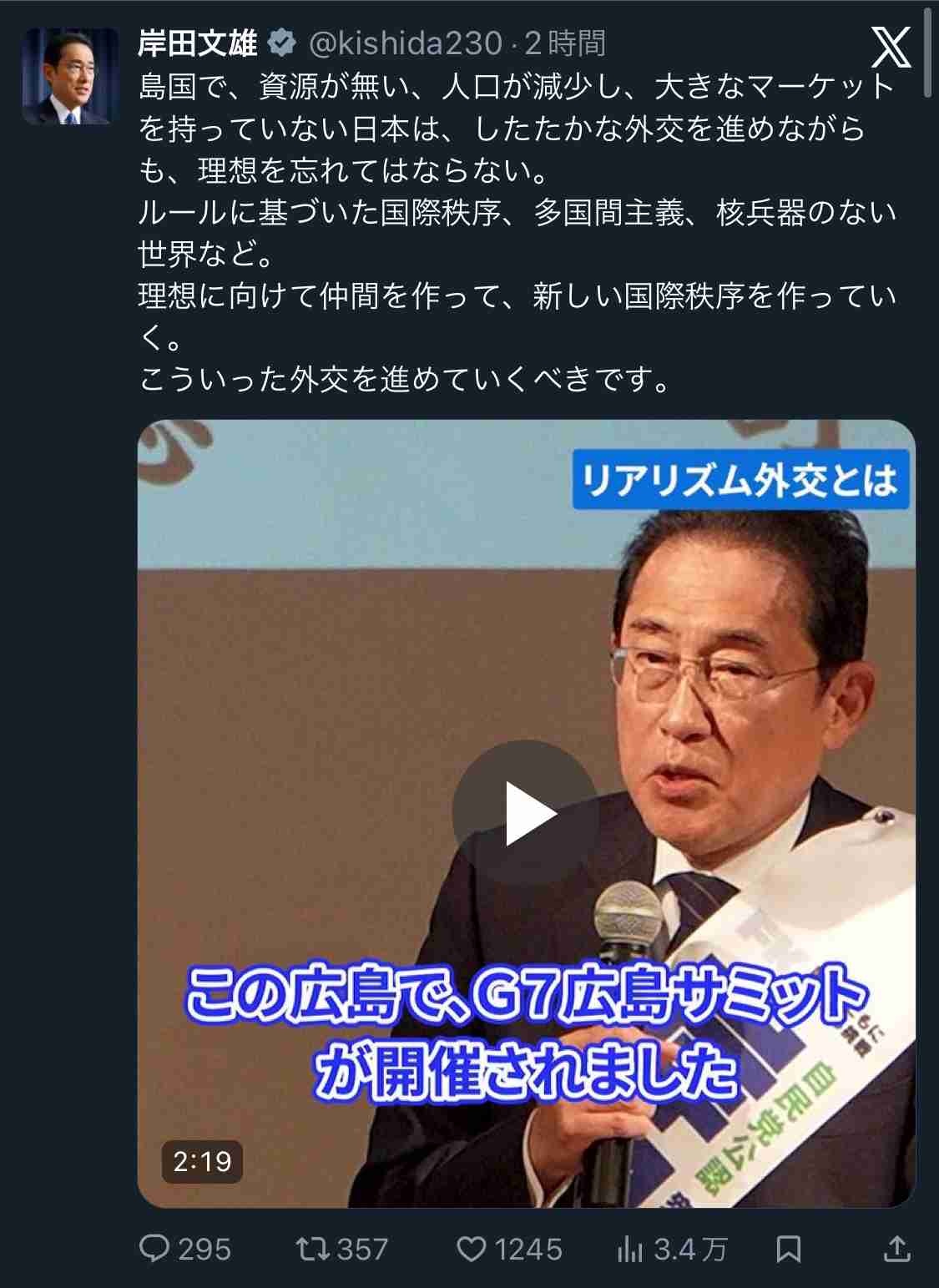Bookmark this post by 岸田文雄

click(789, 1249)
